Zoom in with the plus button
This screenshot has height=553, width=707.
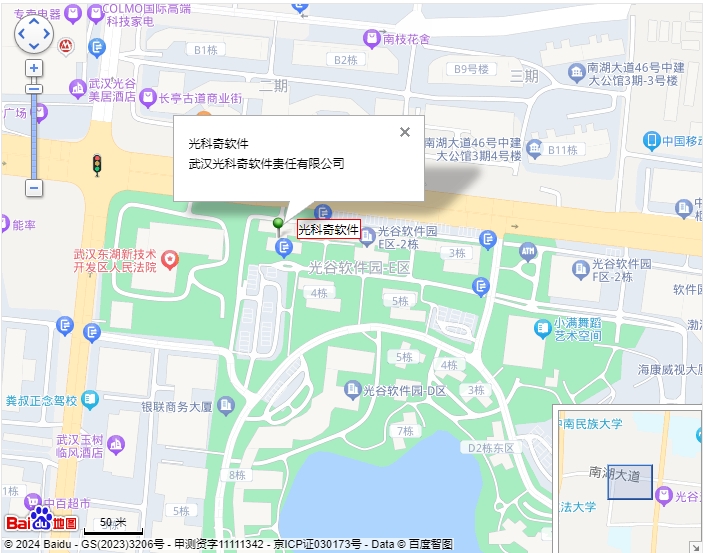click(x=34, y=68)
